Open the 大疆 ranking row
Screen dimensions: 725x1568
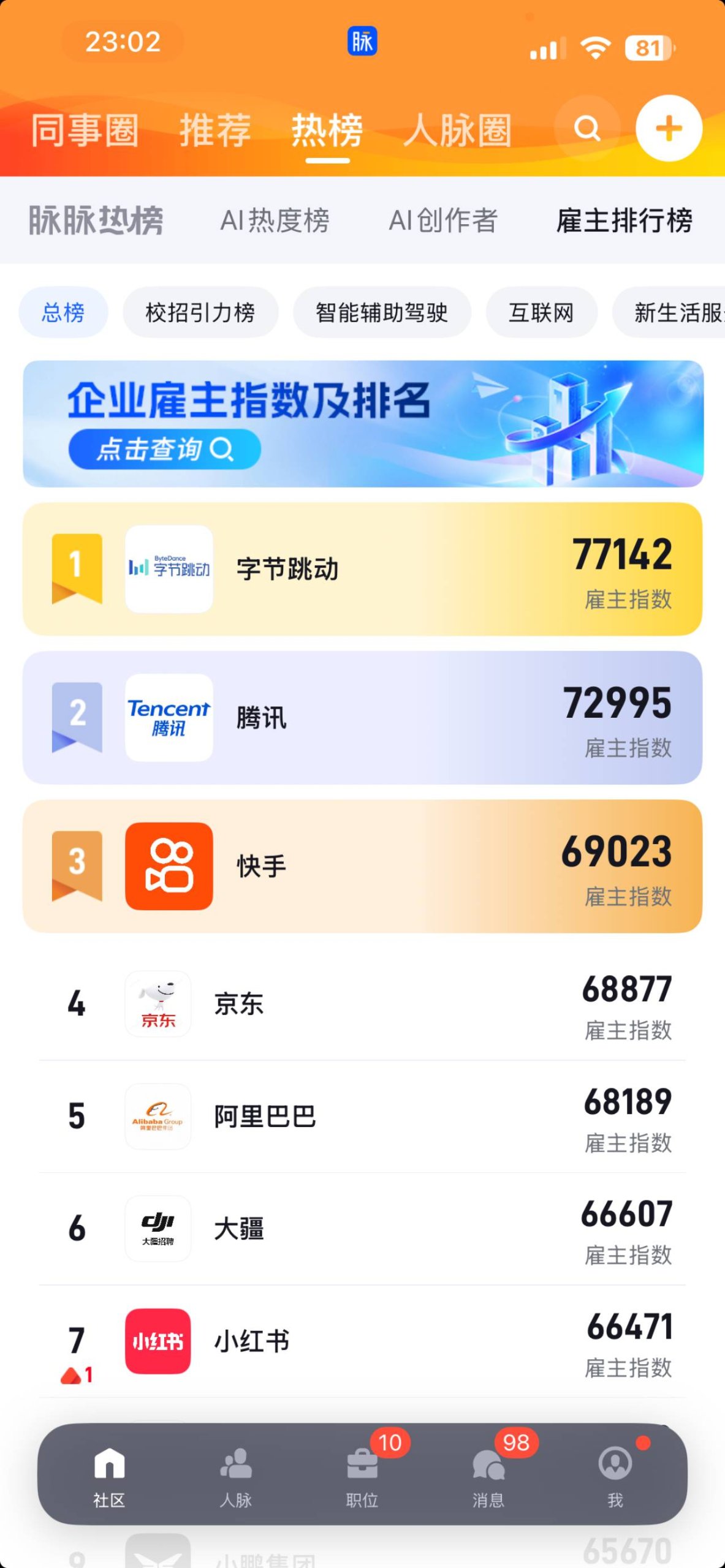pos(363,1229)
